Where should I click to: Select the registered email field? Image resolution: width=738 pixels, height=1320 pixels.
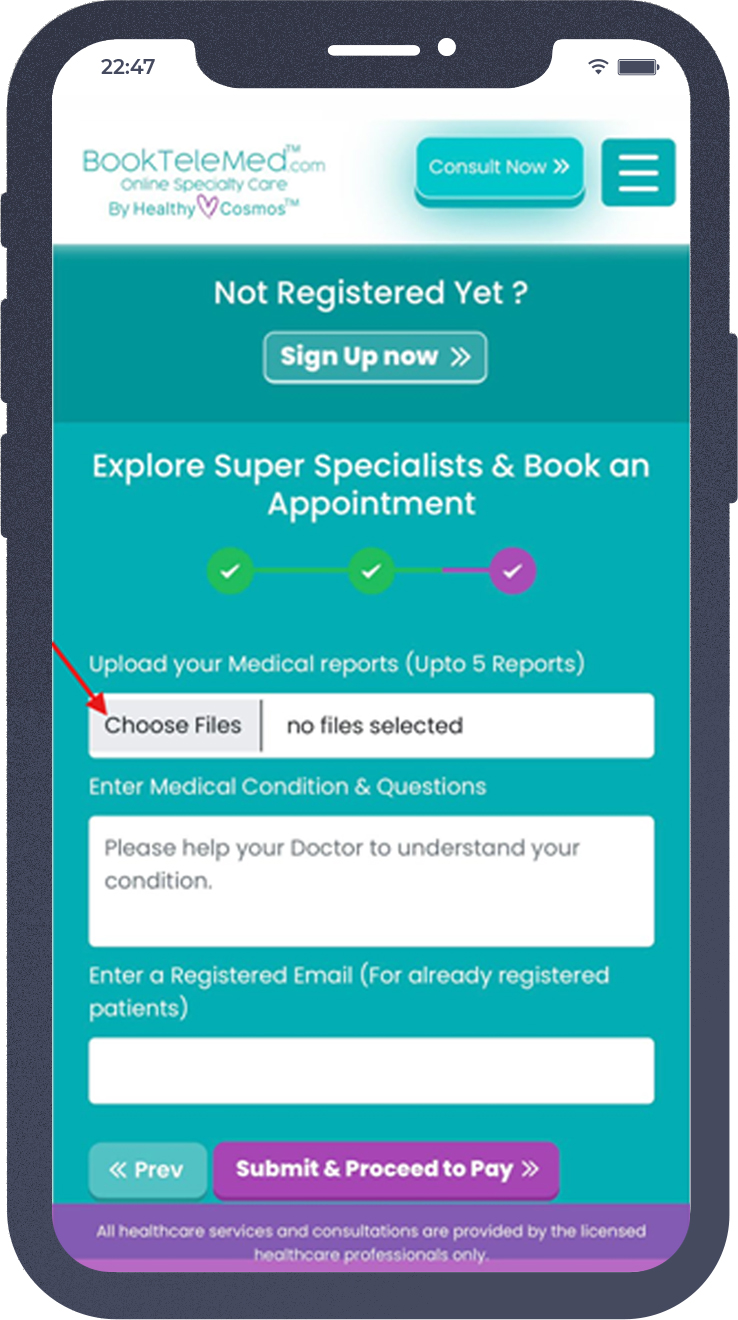coord(371,1070)
